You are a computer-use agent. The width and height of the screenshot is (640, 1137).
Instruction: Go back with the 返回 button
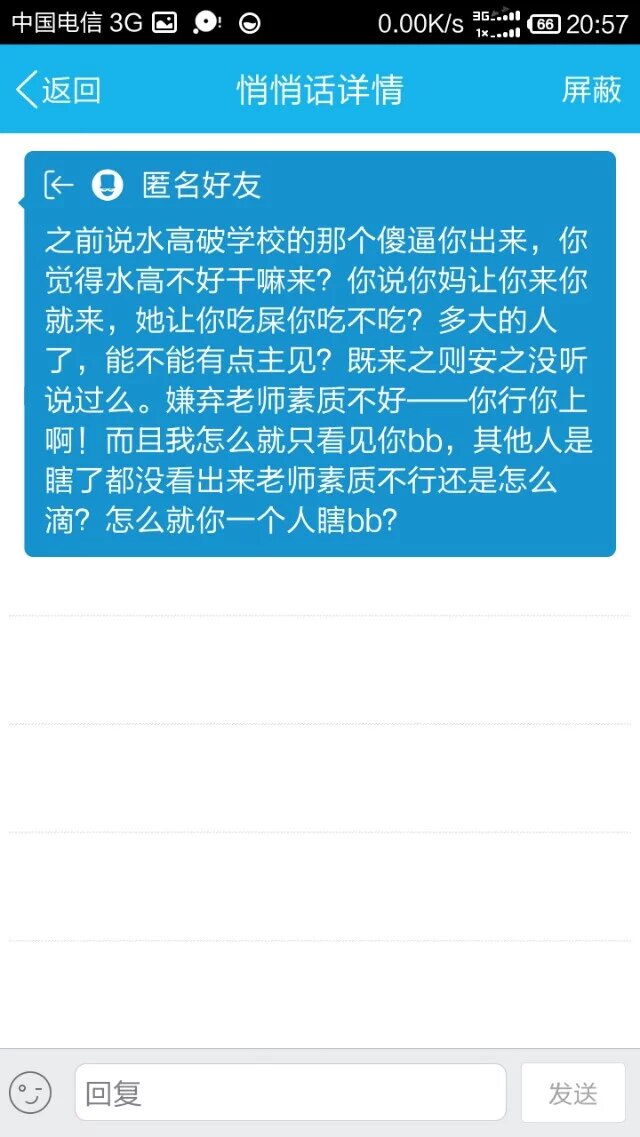[x=58, y=90]
